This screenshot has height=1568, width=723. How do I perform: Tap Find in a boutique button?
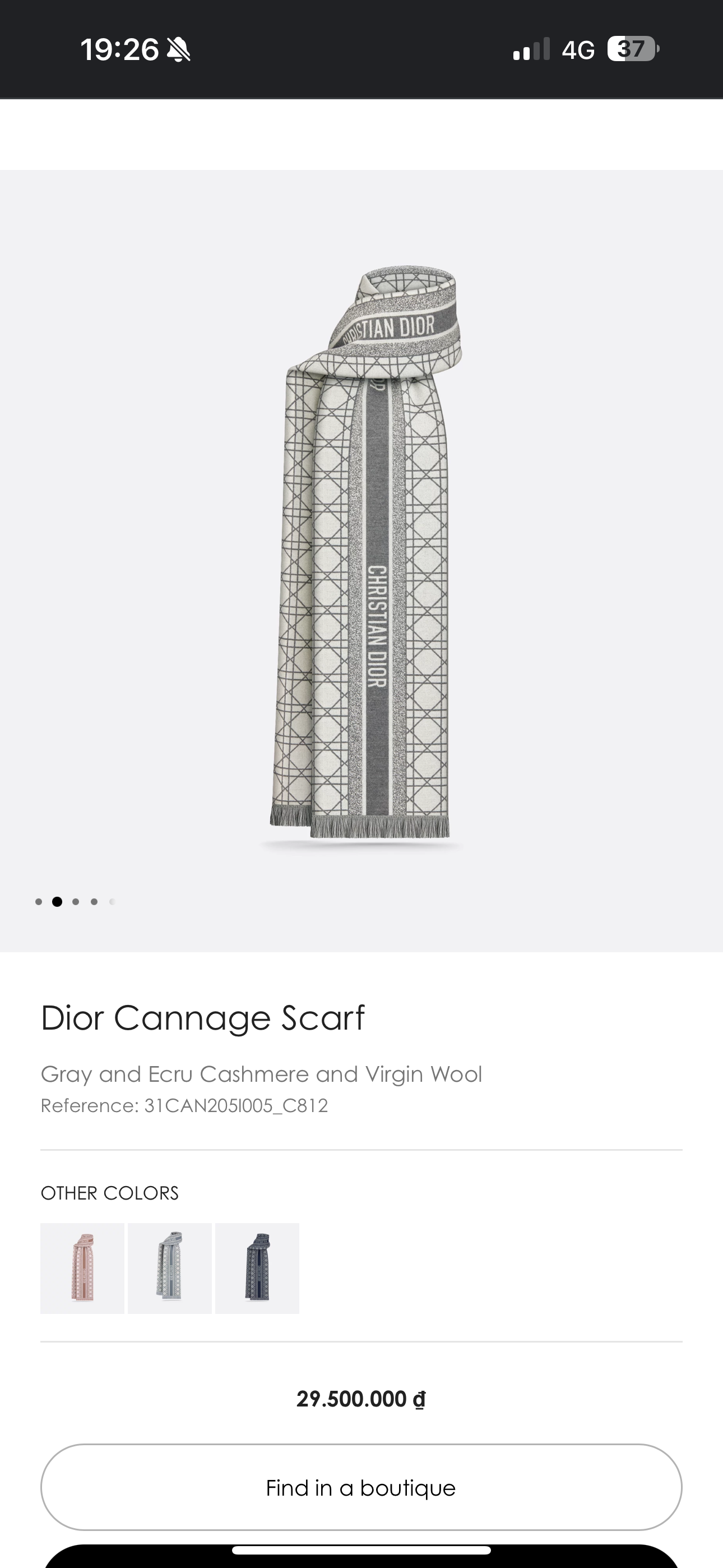(x=361, y=1487)
